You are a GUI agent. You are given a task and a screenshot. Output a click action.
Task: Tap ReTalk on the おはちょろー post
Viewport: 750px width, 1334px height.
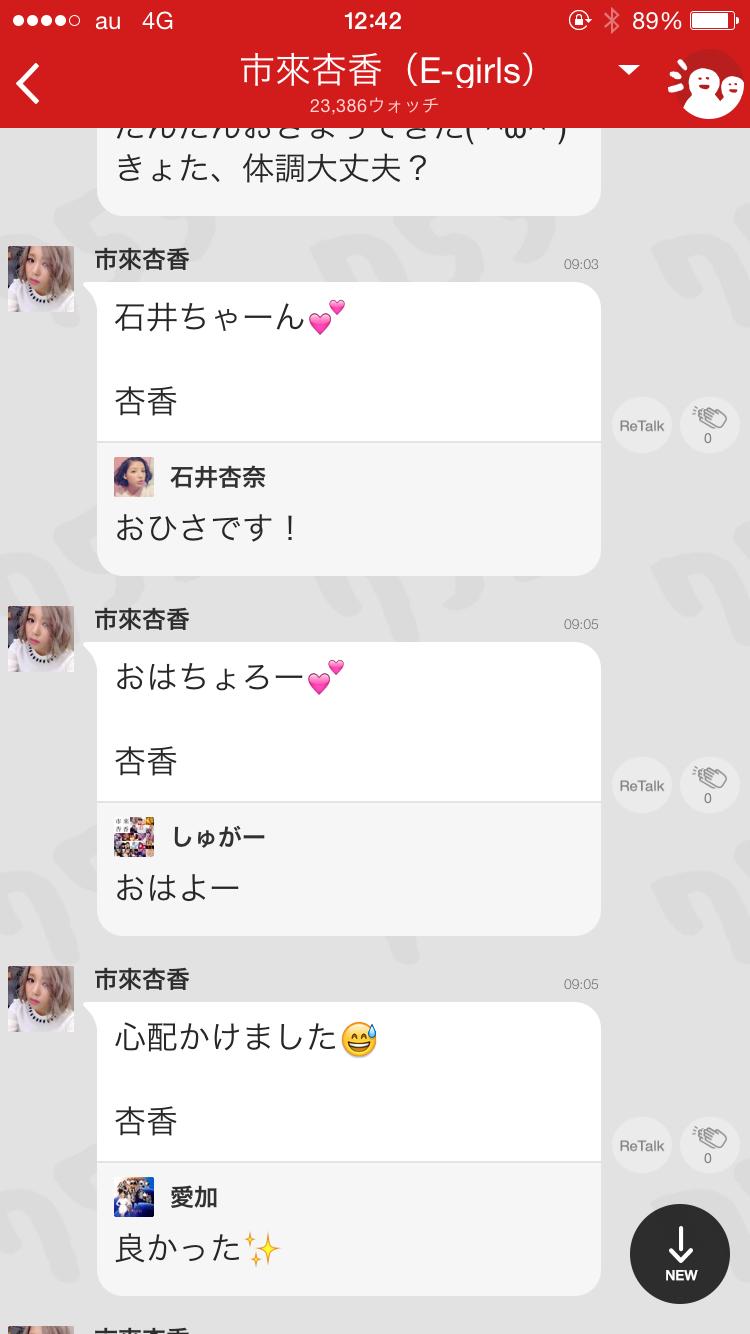(640, 785)
